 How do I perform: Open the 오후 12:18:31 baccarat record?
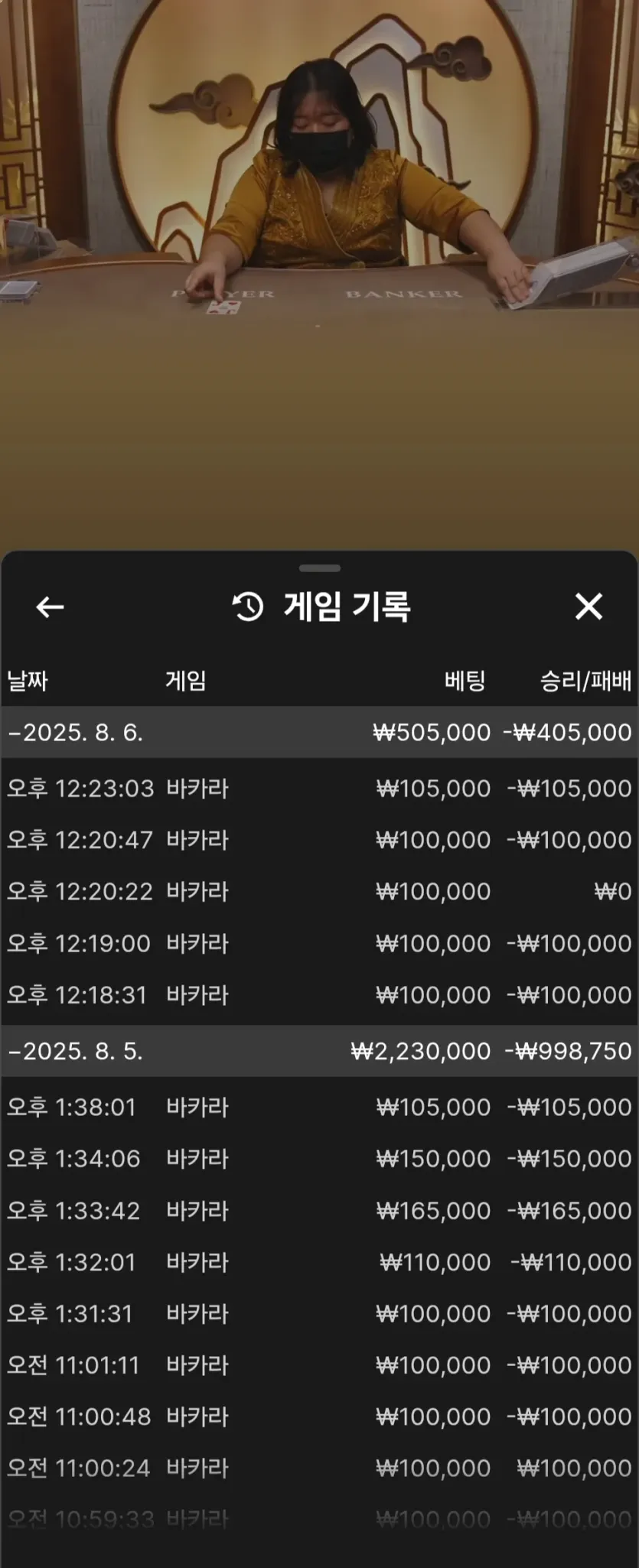pos(319,994)
